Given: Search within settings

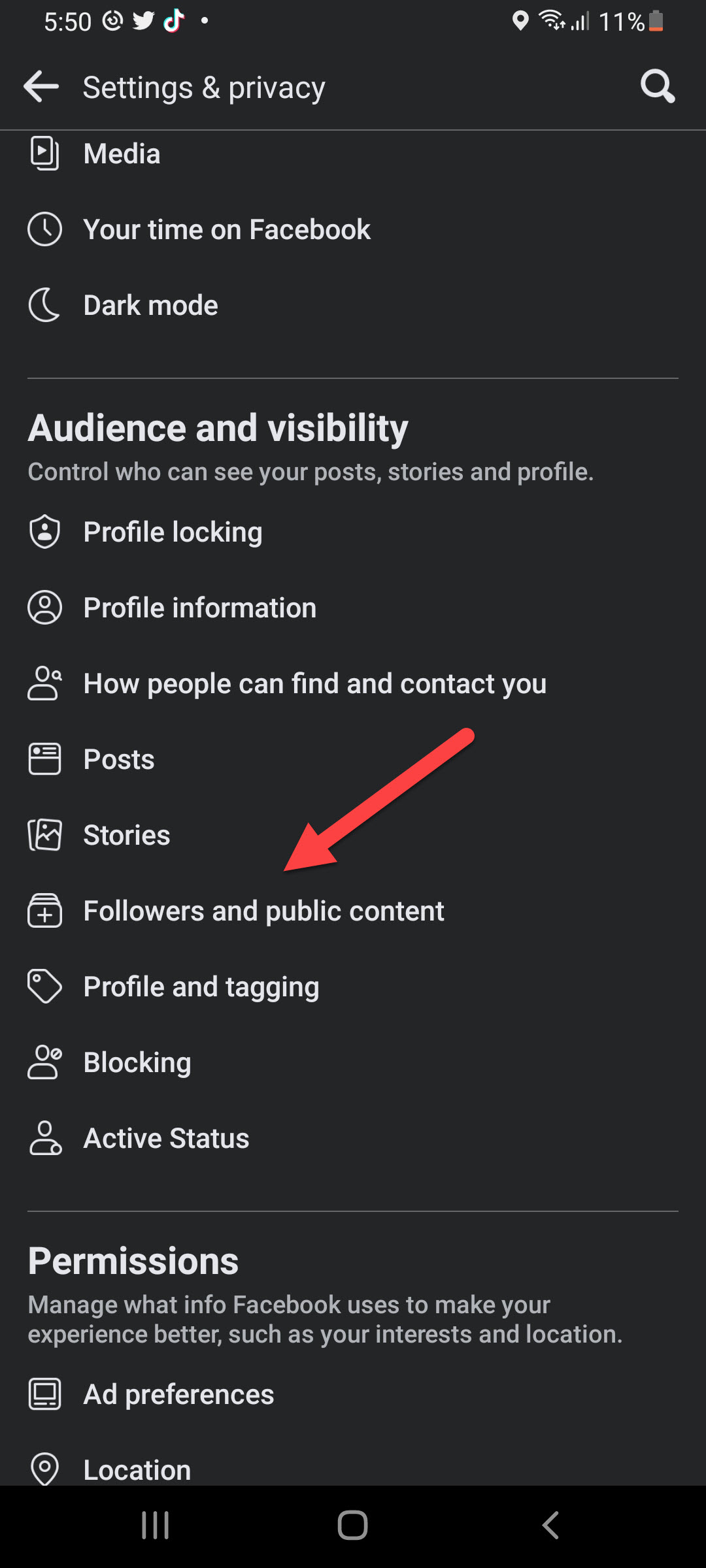Looking at the screenshot, I should click(657, 87).
